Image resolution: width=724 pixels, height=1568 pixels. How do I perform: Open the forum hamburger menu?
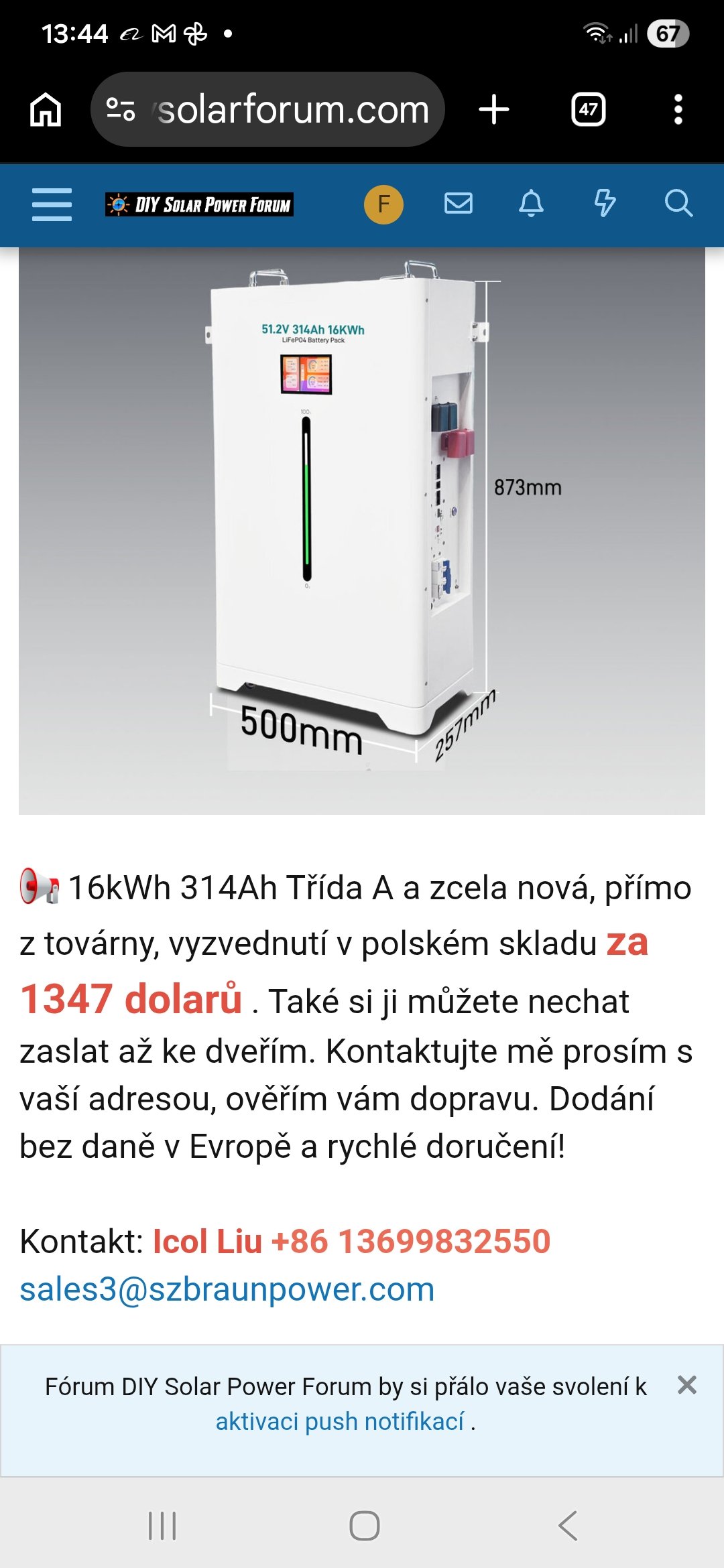click(52, 204)
